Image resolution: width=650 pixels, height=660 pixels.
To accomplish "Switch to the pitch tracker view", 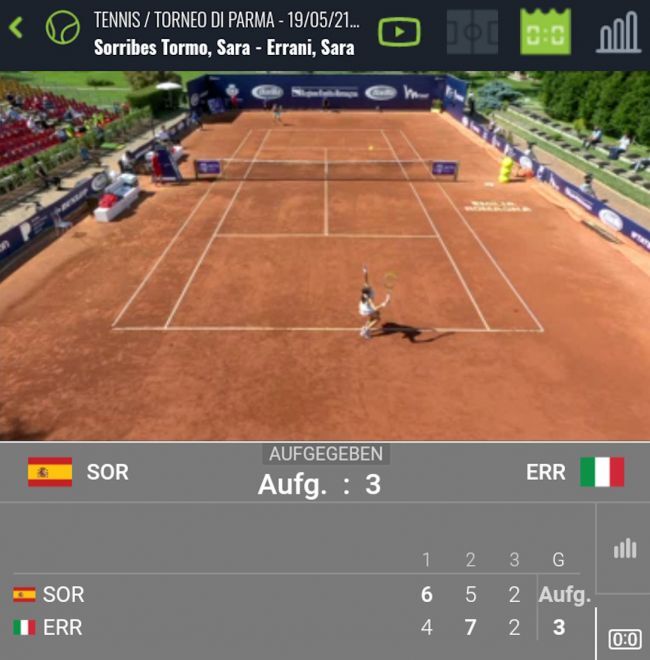I will pyautogui.click(x=472, y=32).
